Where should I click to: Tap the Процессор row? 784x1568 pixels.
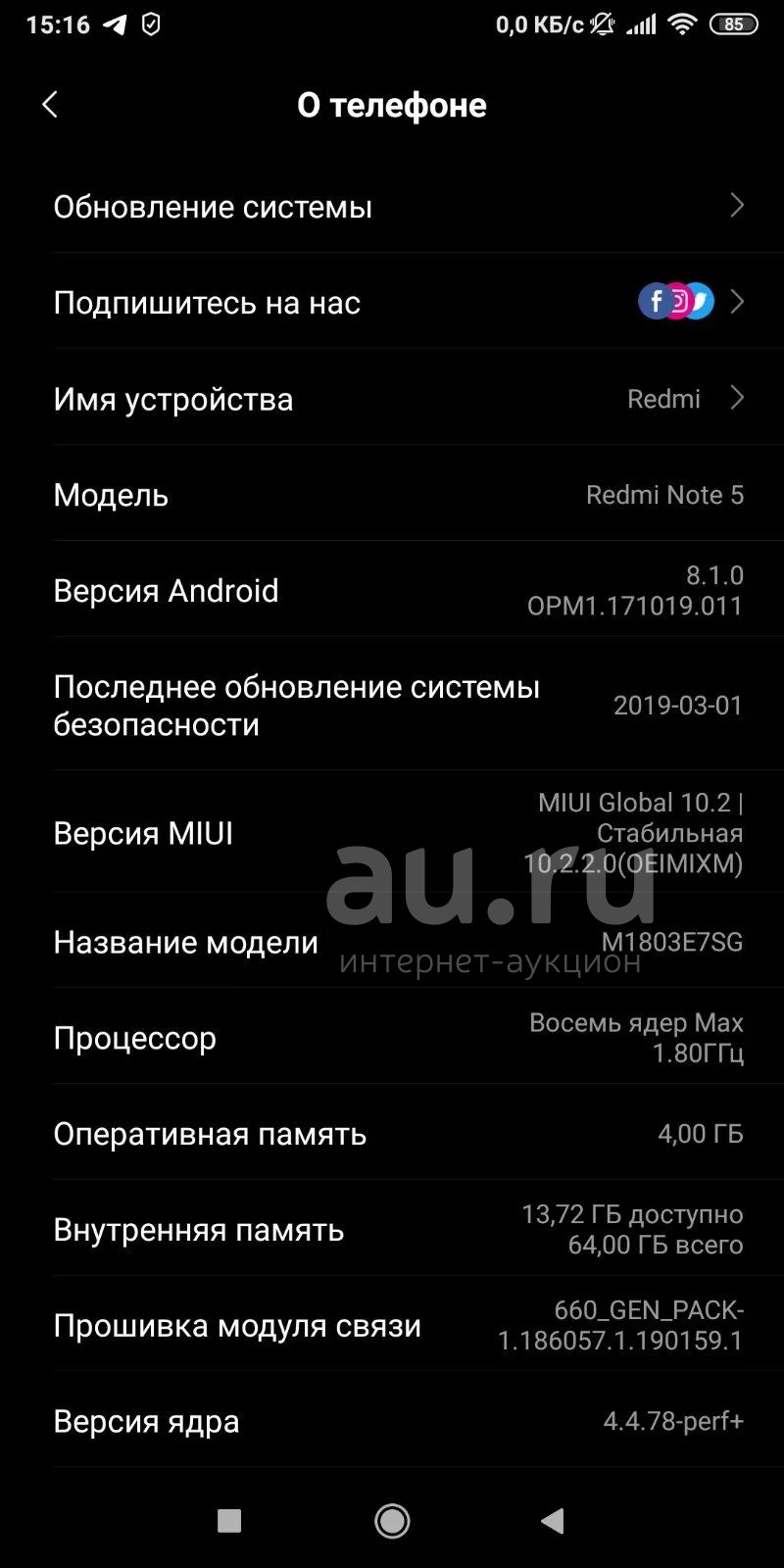tap(392, 1037)
